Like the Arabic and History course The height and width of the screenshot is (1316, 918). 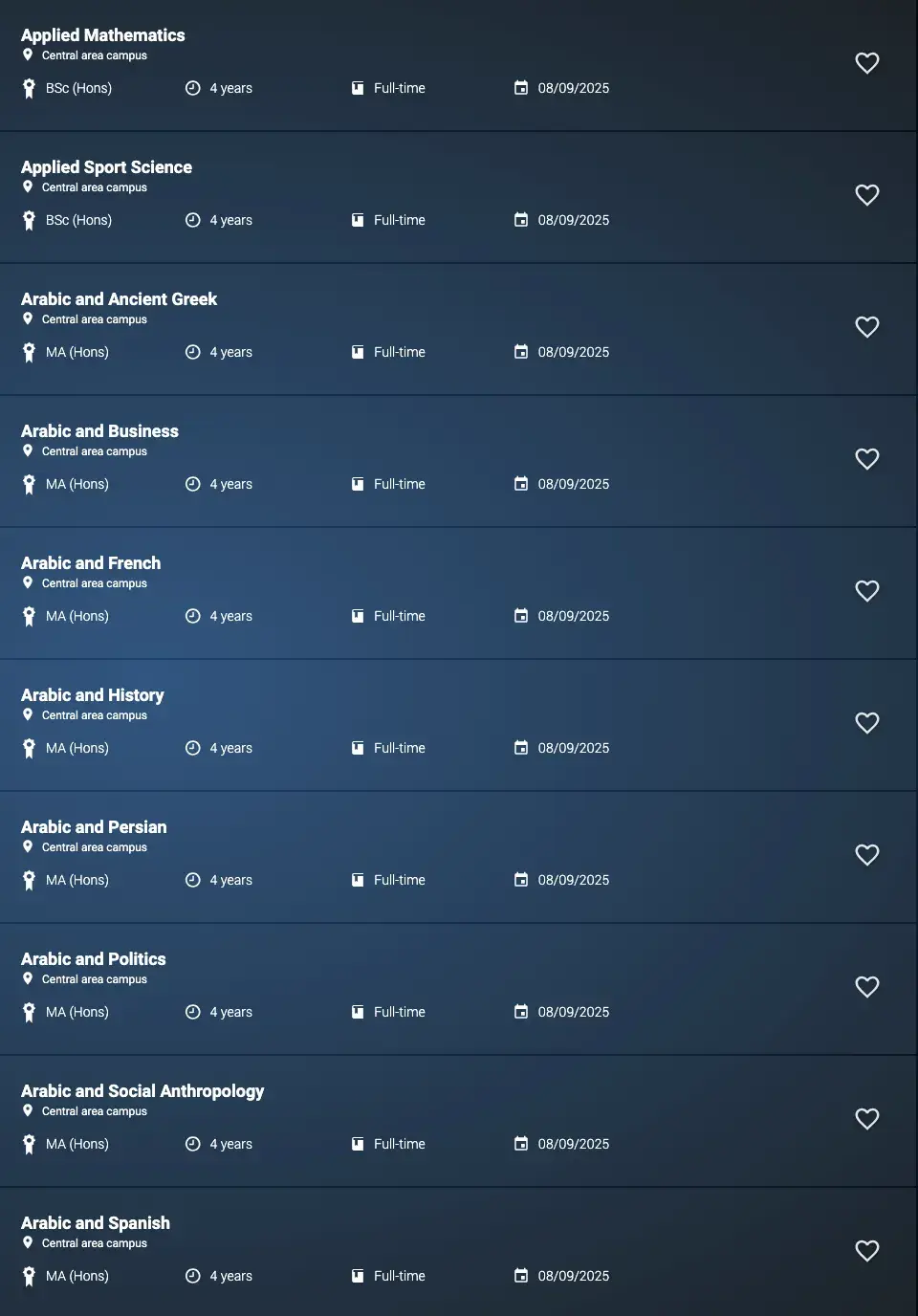click(x=866, y=723)
